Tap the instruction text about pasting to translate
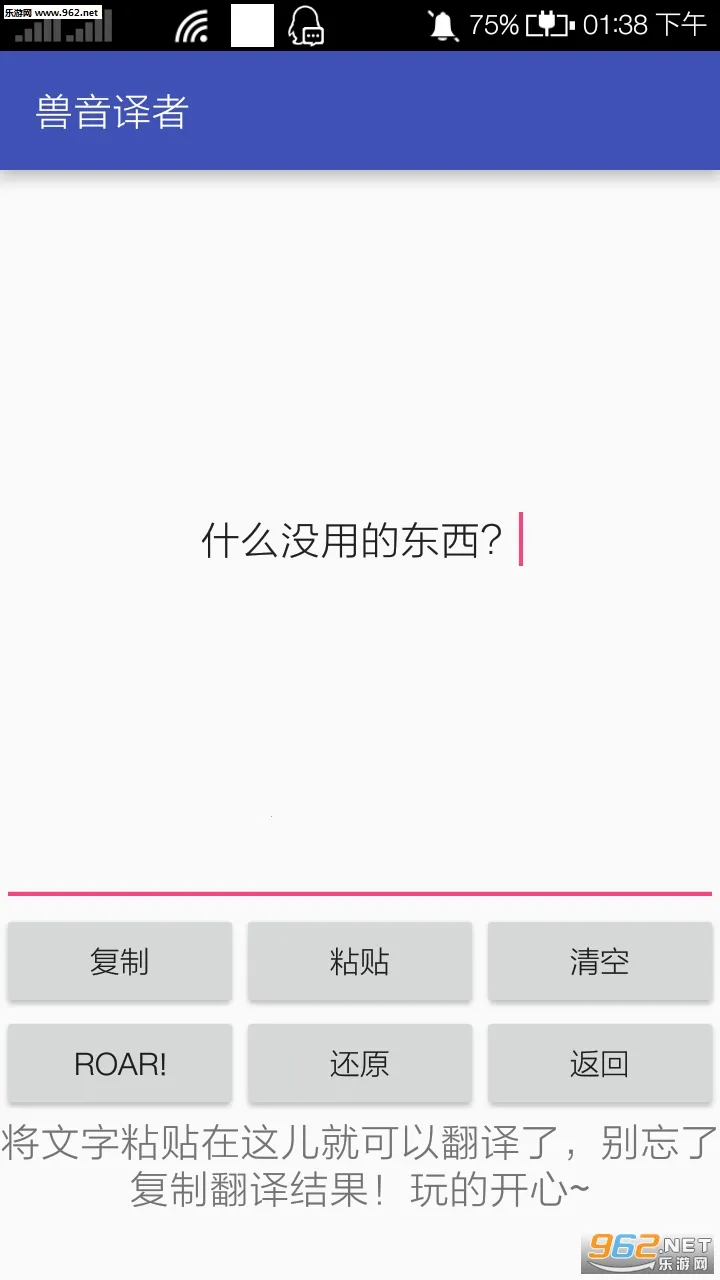 click(x=360, y=1165)
